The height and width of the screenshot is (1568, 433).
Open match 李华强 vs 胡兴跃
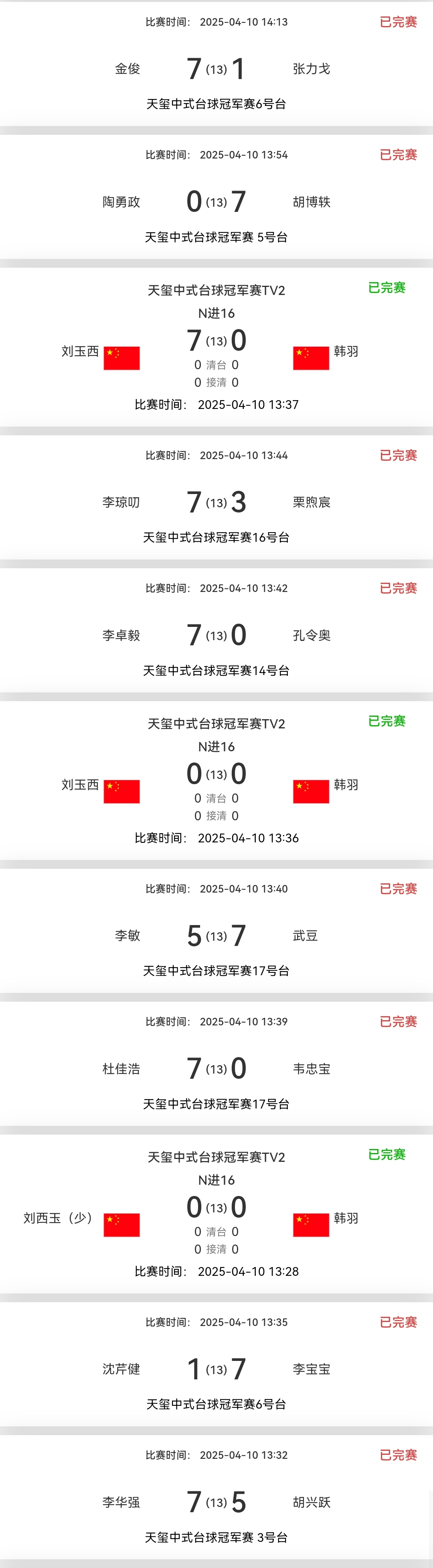(216, 1502)
